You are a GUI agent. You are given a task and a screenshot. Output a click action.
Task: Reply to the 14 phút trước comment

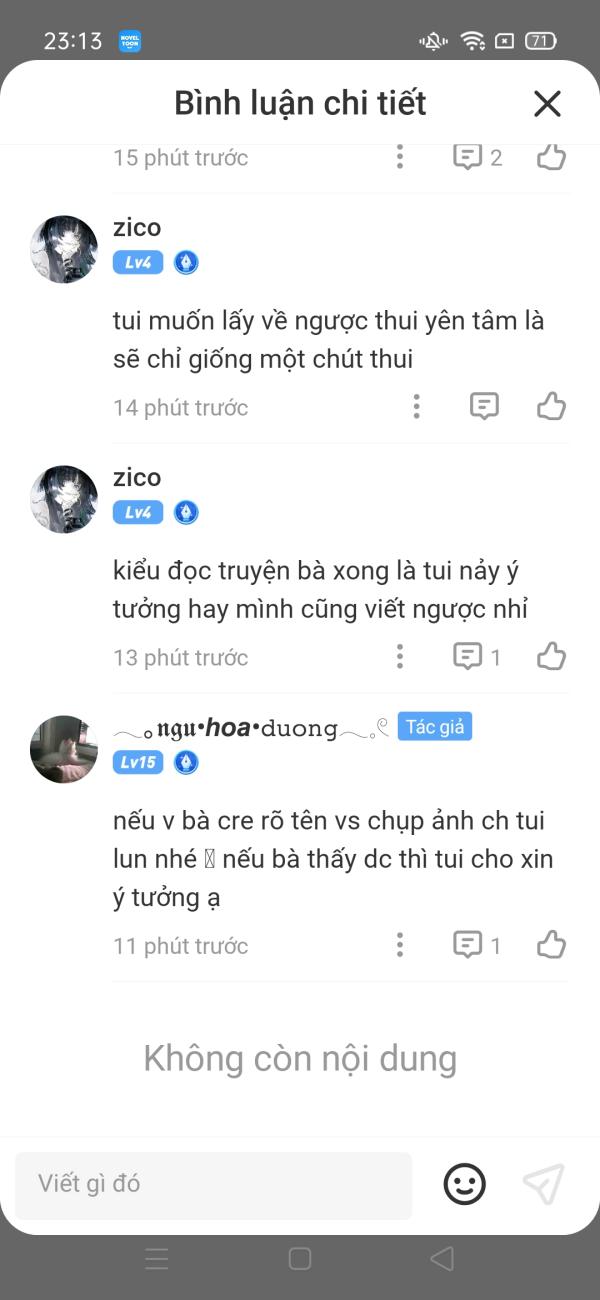[x=484, y=406]
